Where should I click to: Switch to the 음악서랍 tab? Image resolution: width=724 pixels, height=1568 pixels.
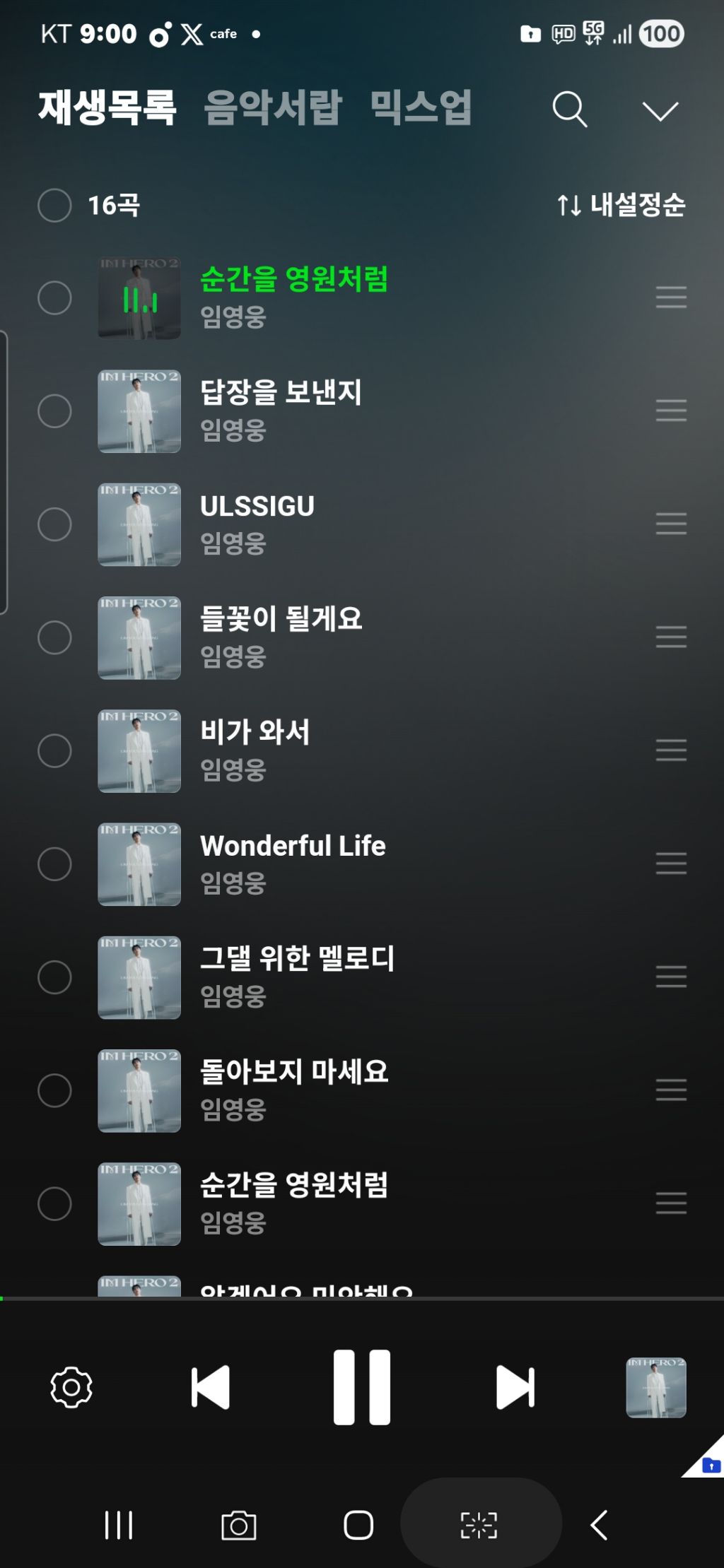coord(273,108)
